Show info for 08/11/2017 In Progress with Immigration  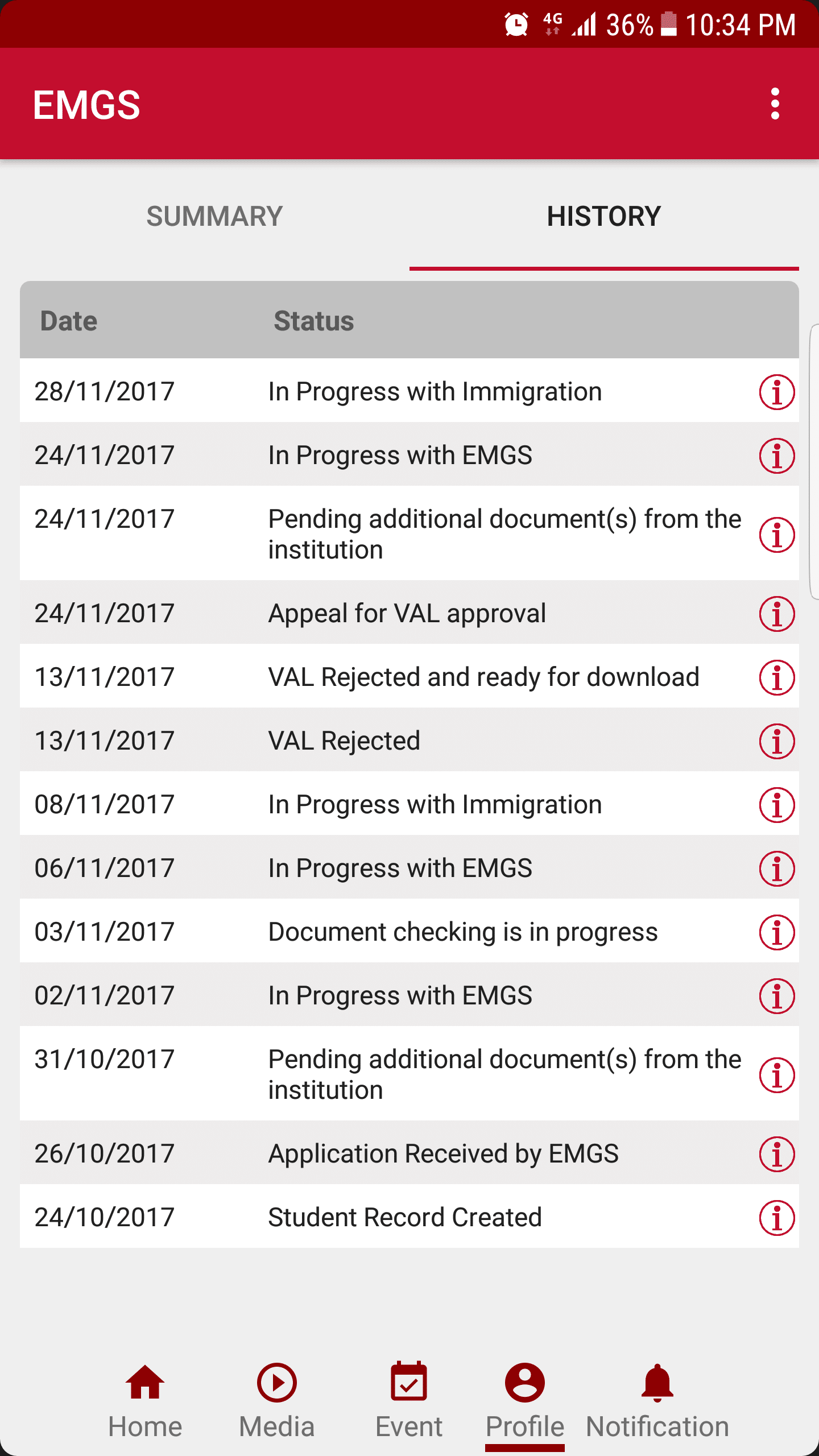click(x=776, y=805)
